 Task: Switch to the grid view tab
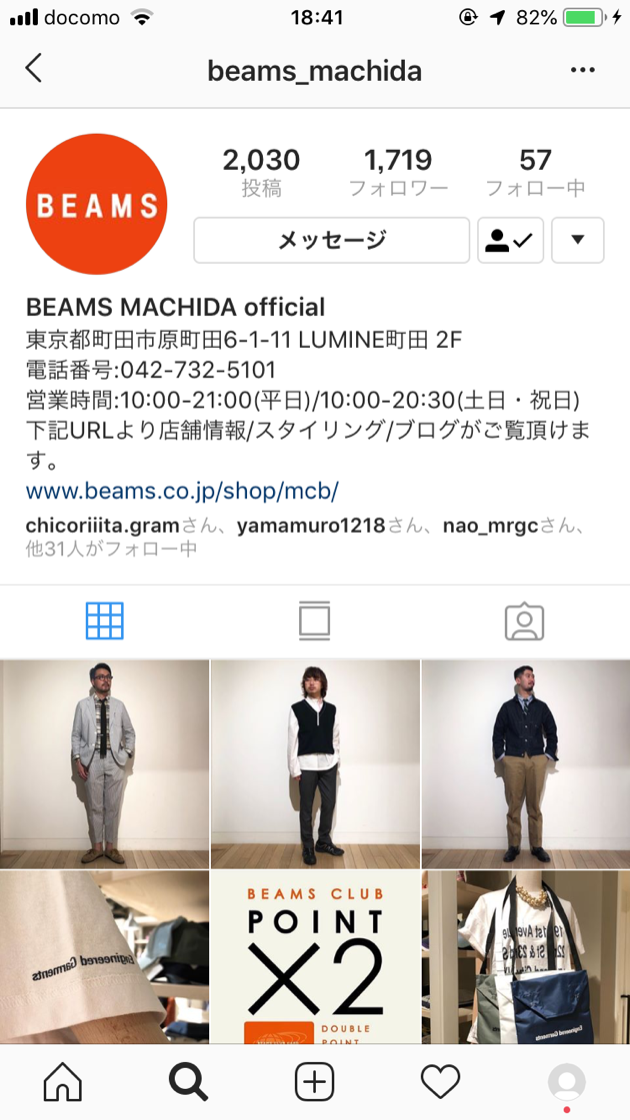105,621
